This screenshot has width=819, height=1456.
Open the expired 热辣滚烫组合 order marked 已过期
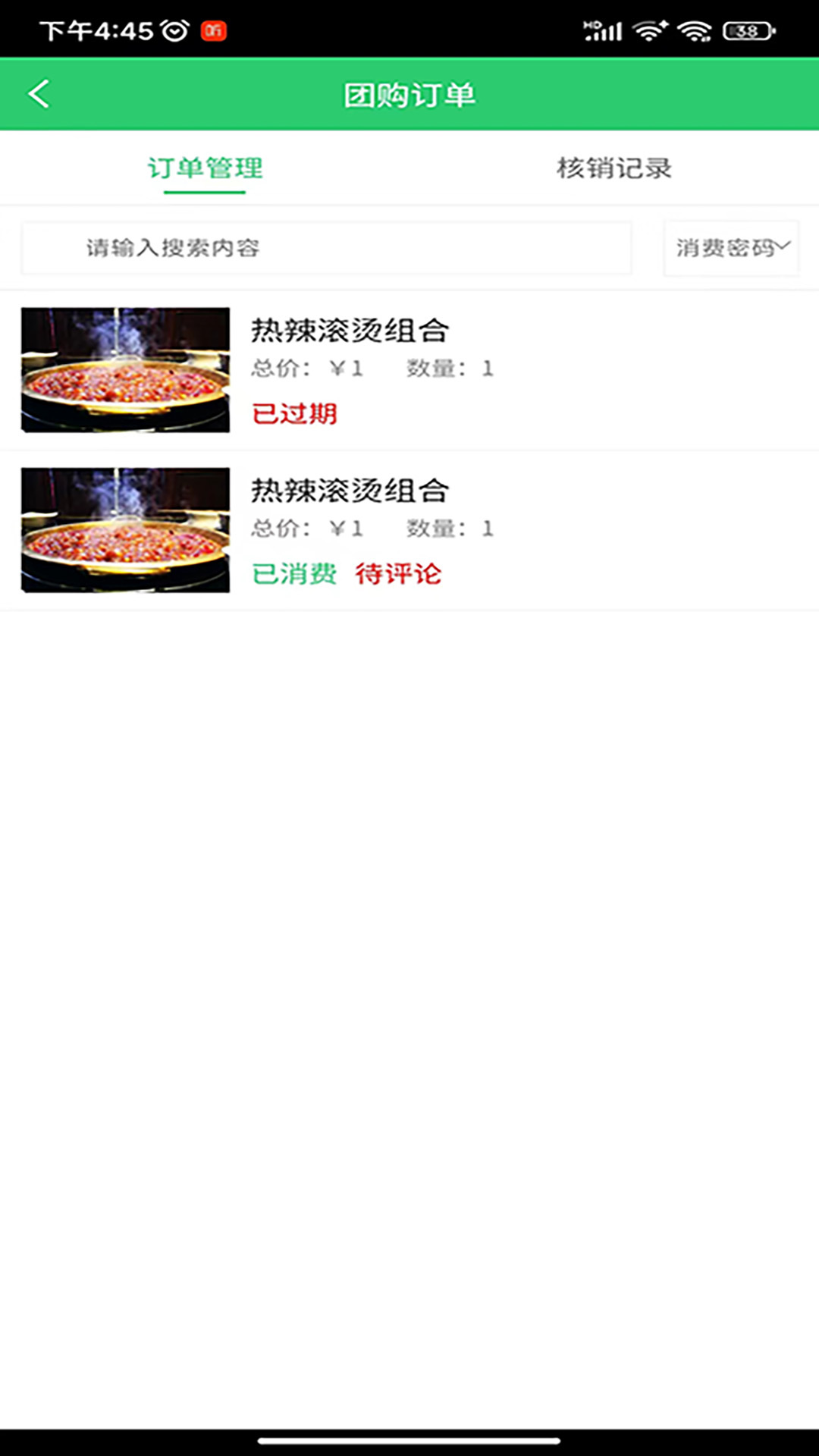click(x=409, y=370)
